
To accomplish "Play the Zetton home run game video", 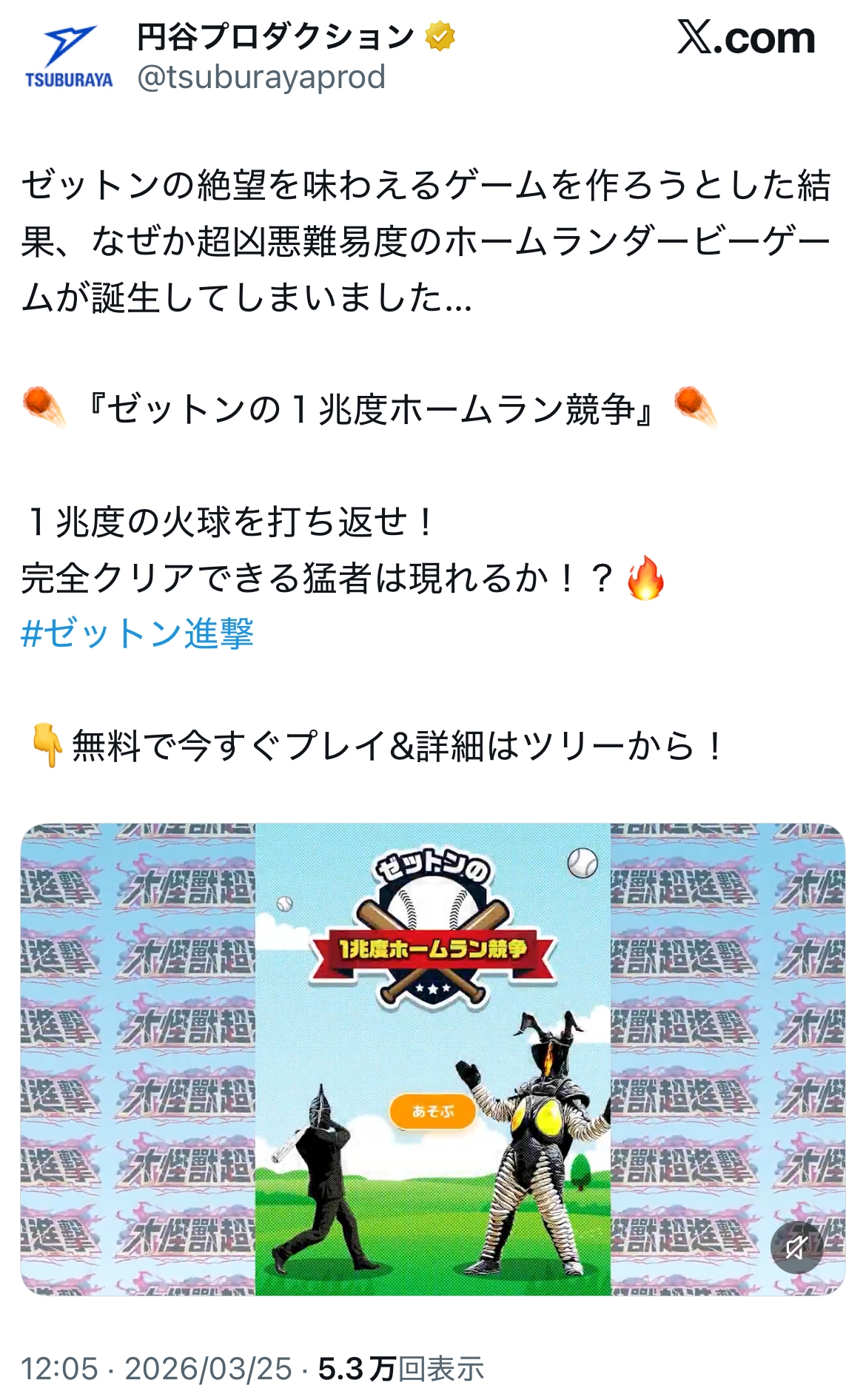I will coord(433,1059).
